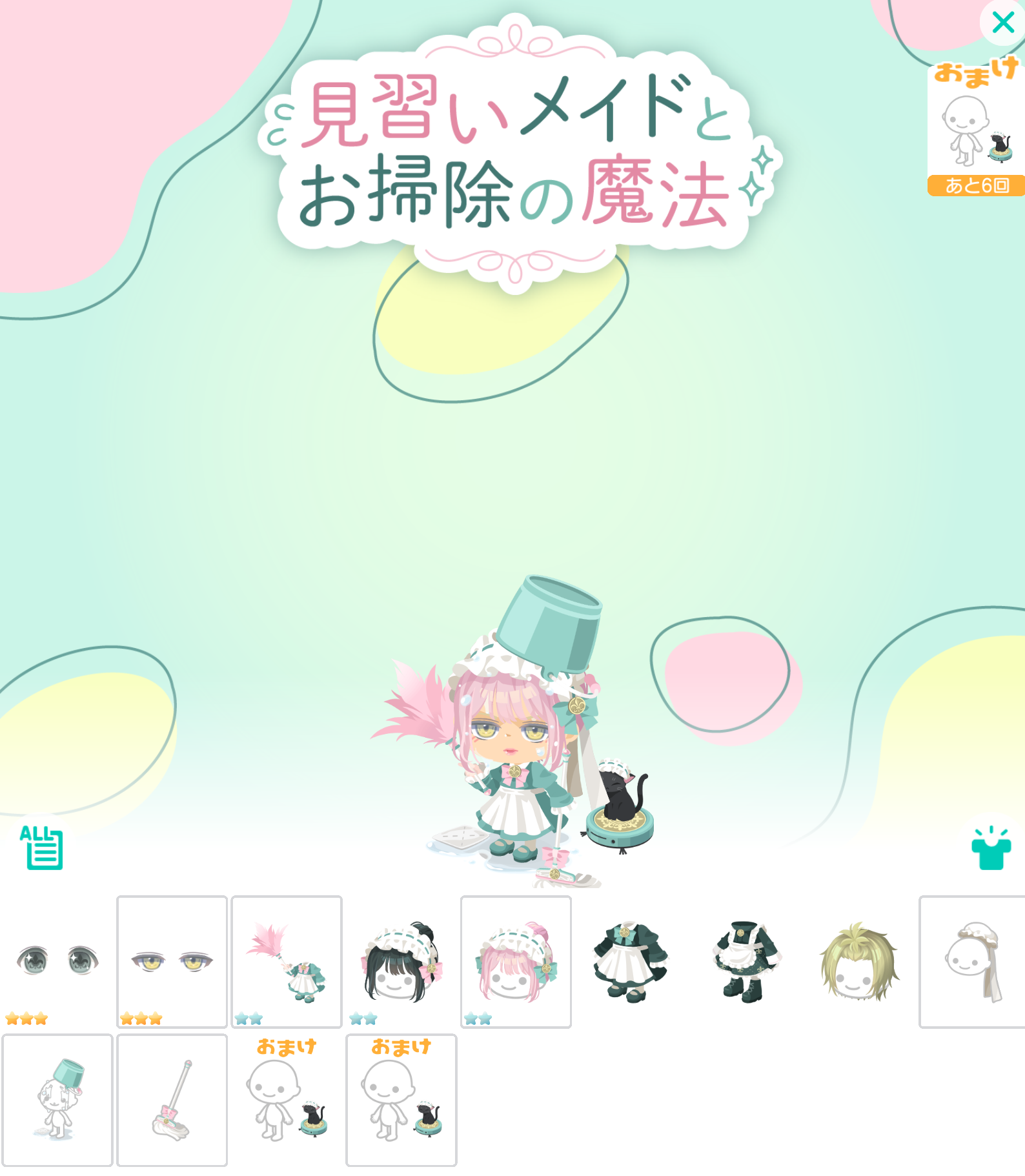Select the pink hair with maid cap
The image size is (1025, 1176).
(x=516, y=961)
